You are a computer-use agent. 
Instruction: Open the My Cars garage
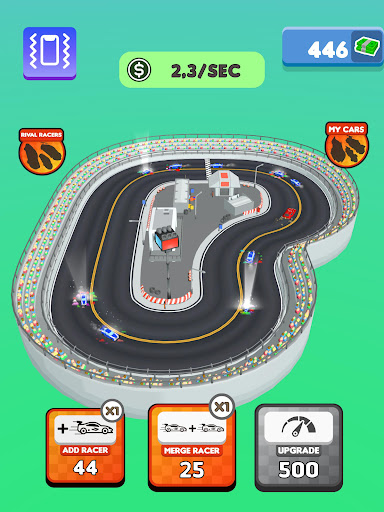(347, 145)
